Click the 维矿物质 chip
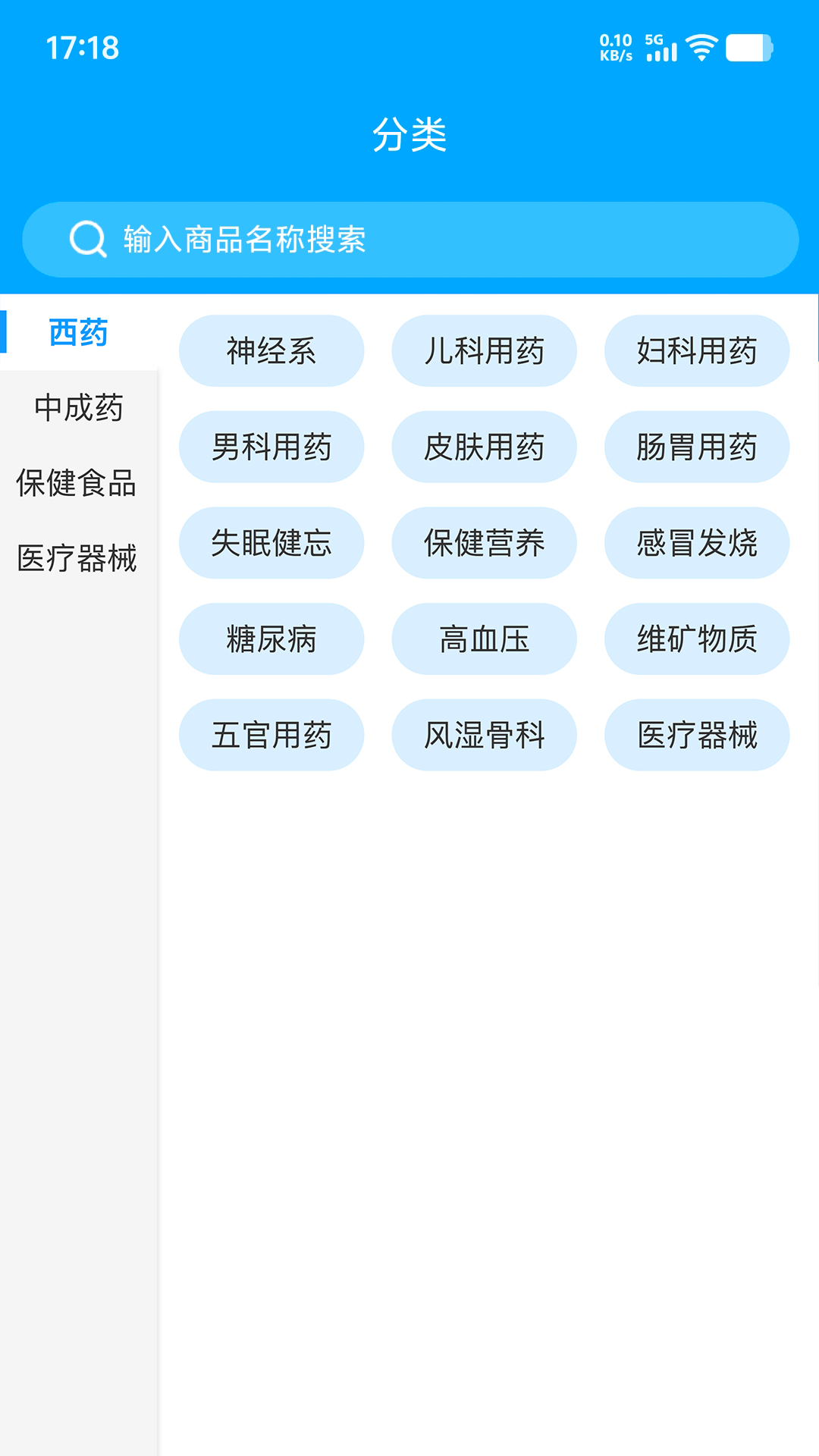The height and width of the screenshot is (1456, 819). [696, 639]
